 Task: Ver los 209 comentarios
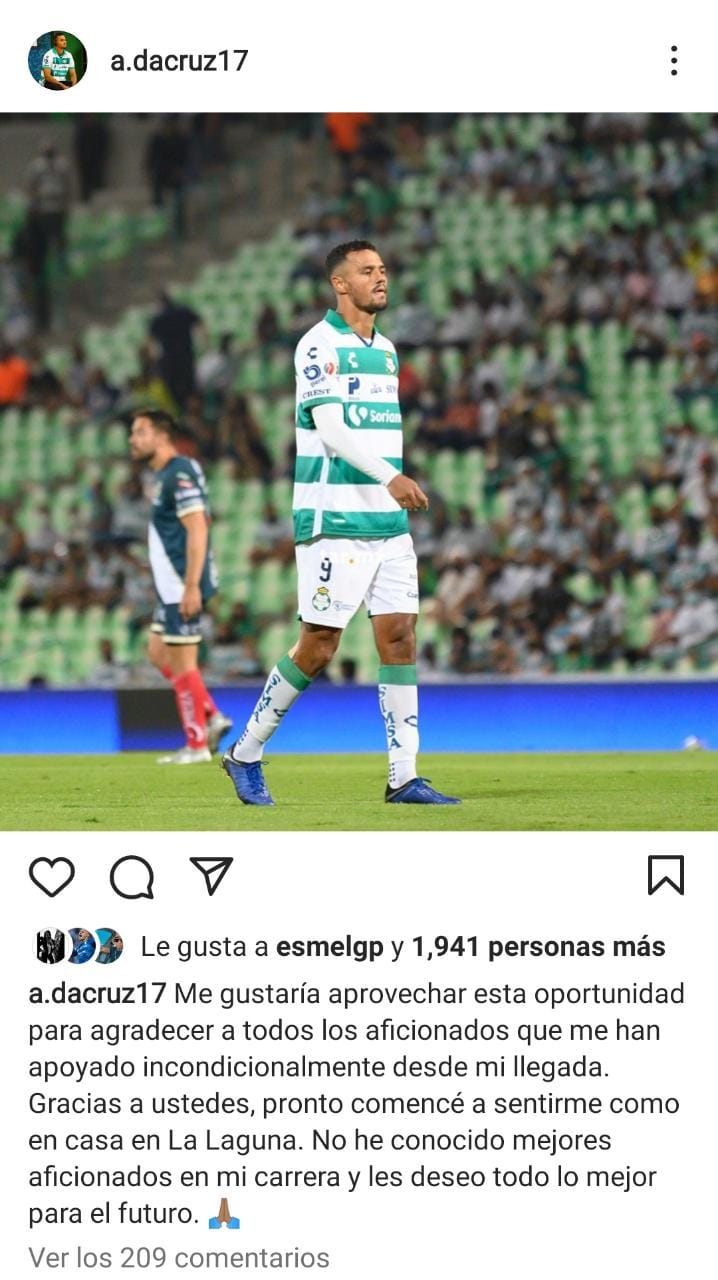179,1257
